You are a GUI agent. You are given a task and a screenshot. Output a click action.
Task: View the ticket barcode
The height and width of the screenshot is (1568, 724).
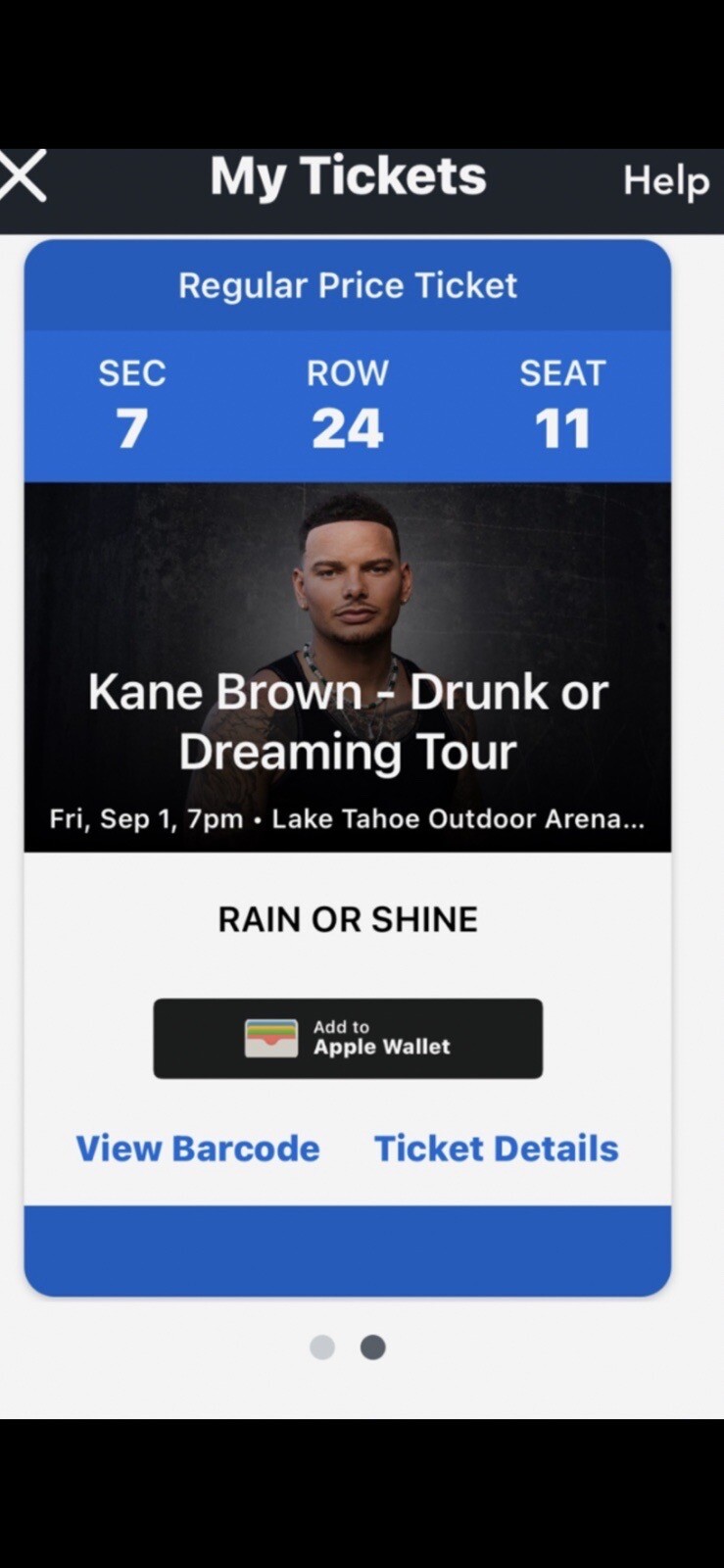(x=198, y=1148)
